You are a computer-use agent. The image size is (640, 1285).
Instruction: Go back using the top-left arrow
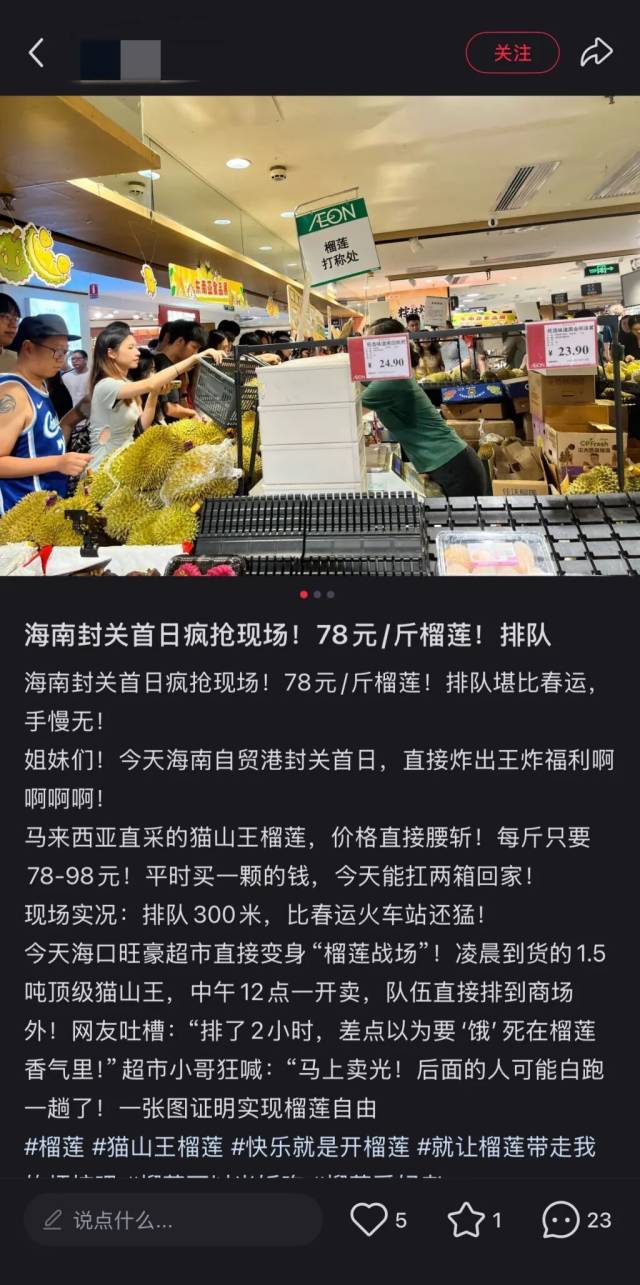point(36,53)
